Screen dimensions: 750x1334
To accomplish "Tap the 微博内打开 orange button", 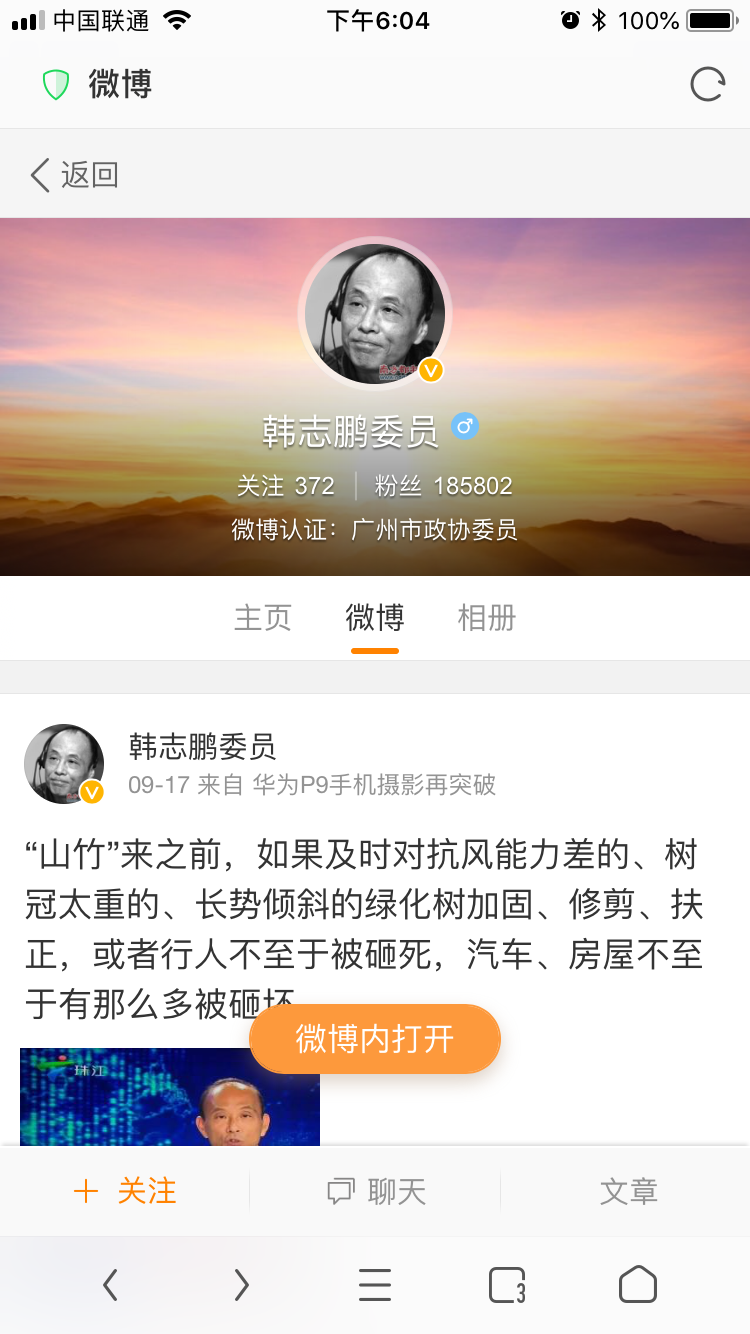I will tap(375, 1039).
